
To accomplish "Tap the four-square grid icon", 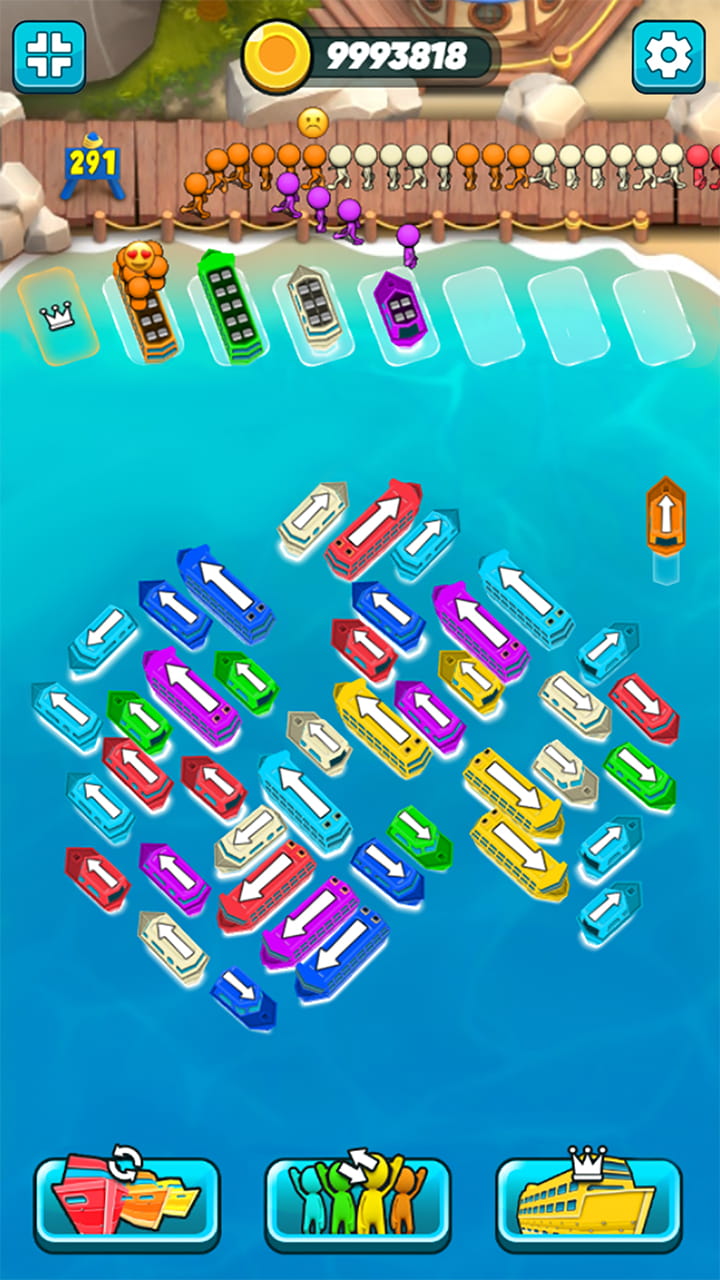I will [x=48, y=57].
